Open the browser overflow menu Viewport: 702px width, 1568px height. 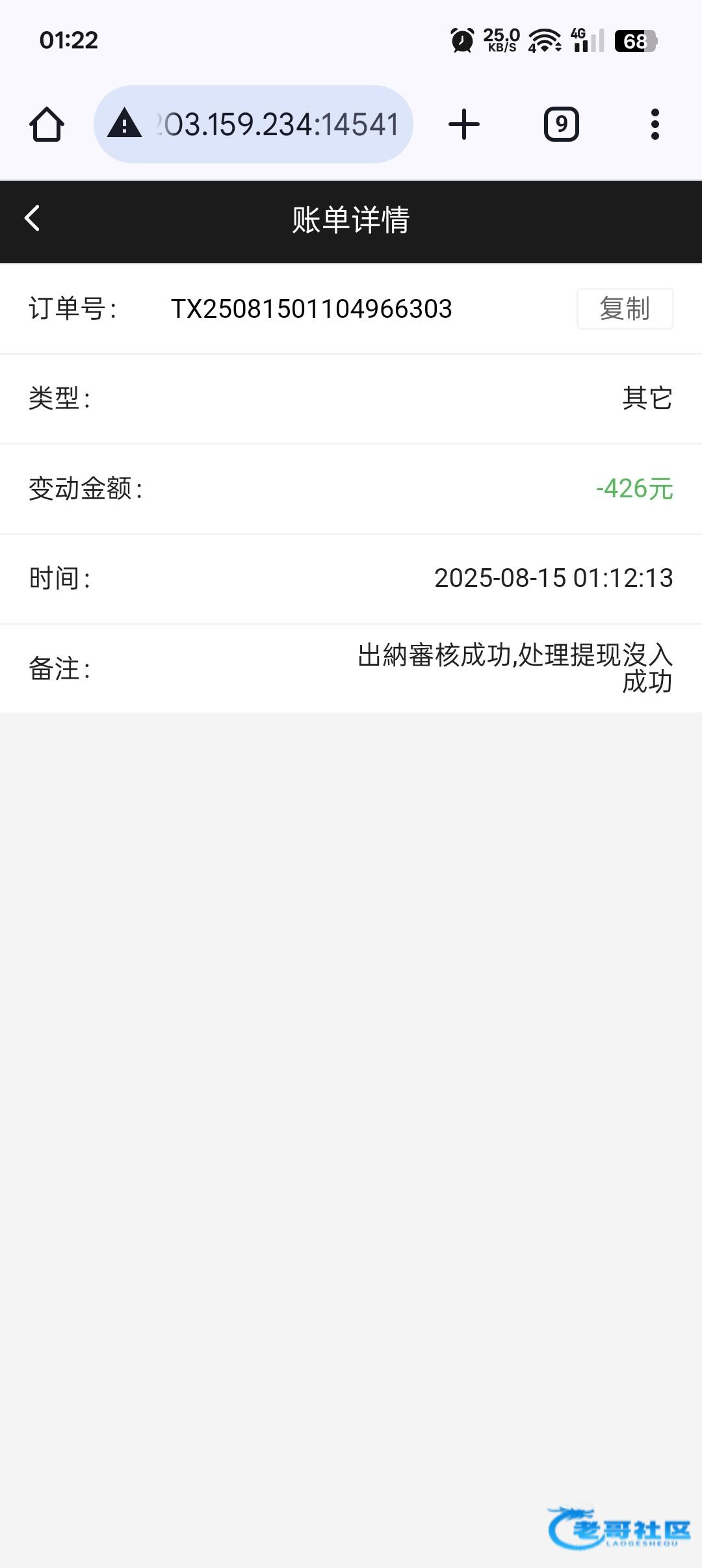(655, 124)
